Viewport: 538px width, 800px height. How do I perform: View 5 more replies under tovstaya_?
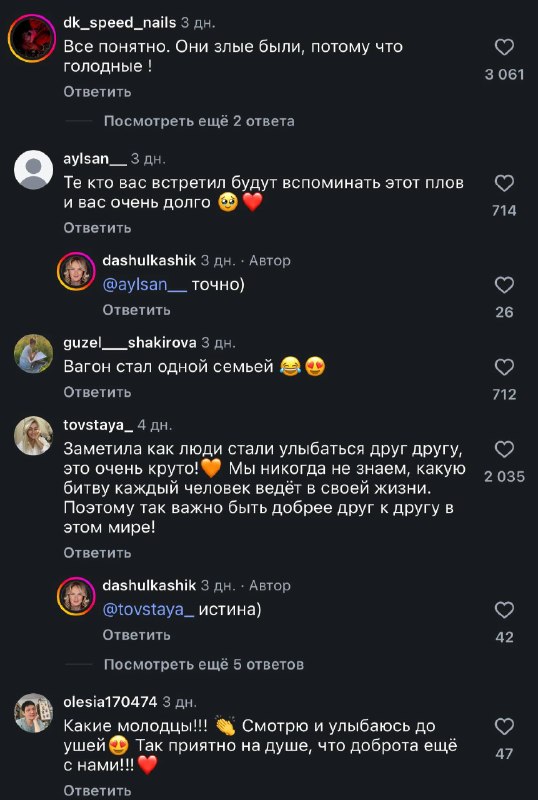tap(204, 664)
